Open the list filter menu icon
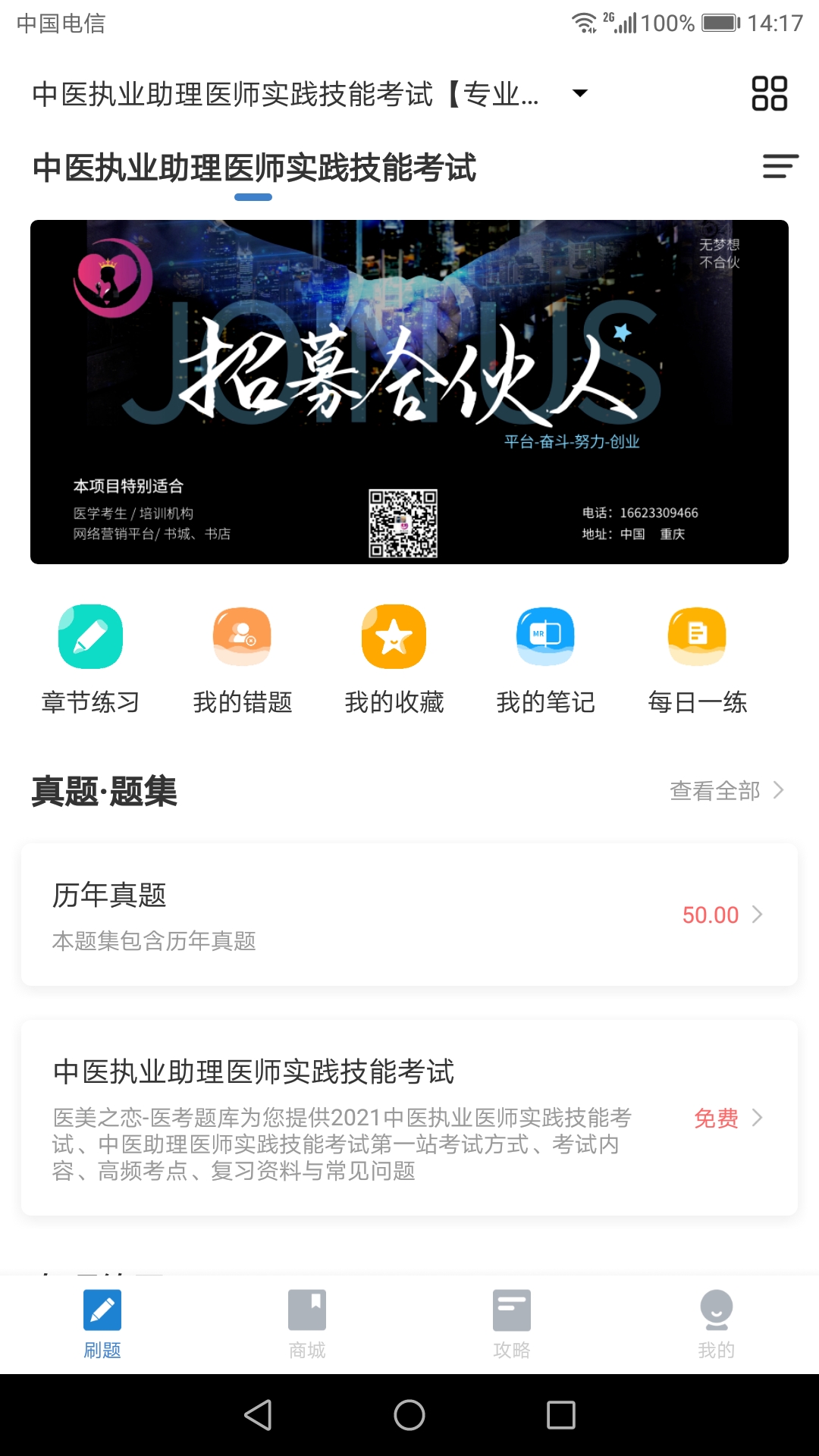Image resolution: width=819 pixels, height=1456 pixels. coord(780,166)
